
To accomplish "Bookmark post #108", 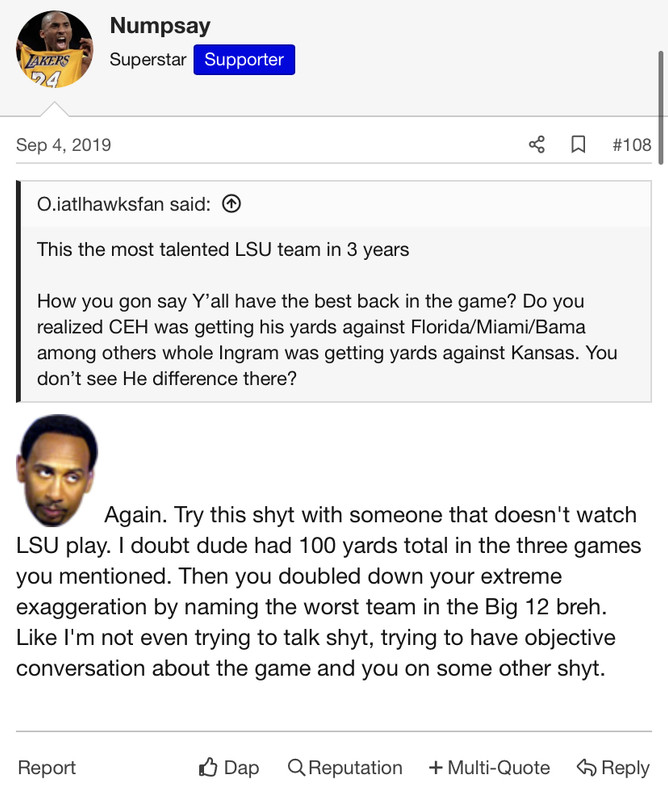I will [577, 145].
